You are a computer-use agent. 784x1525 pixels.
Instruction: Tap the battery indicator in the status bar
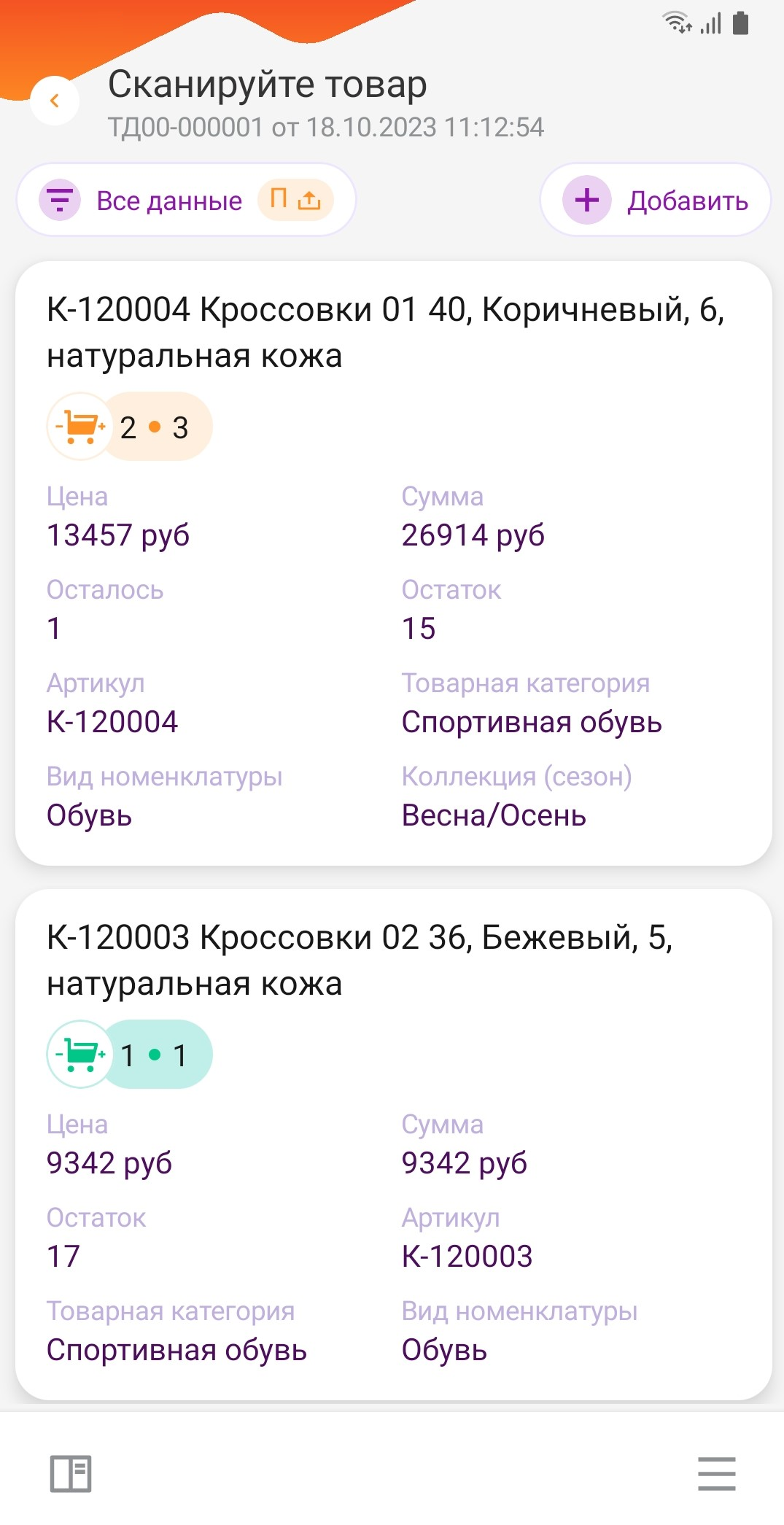tap(741, 23)
